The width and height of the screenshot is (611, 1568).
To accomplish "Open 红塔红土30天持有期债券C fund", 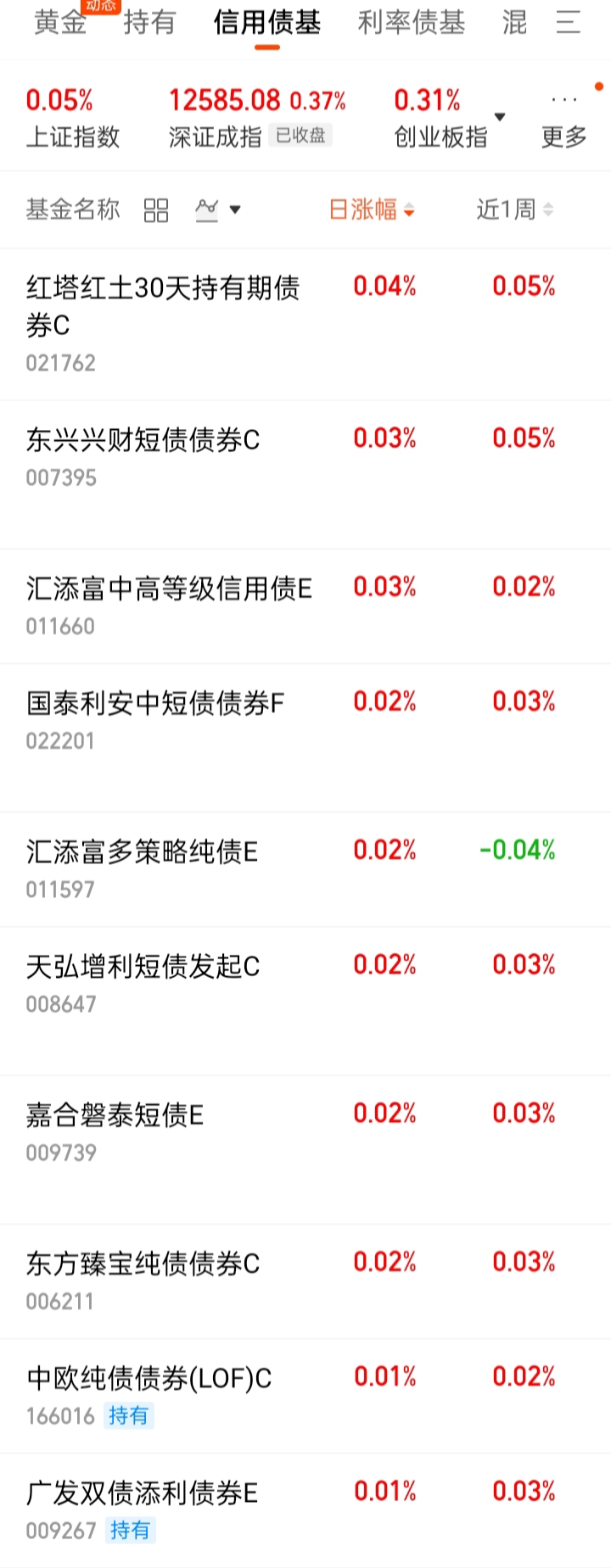I will (305, 325).
